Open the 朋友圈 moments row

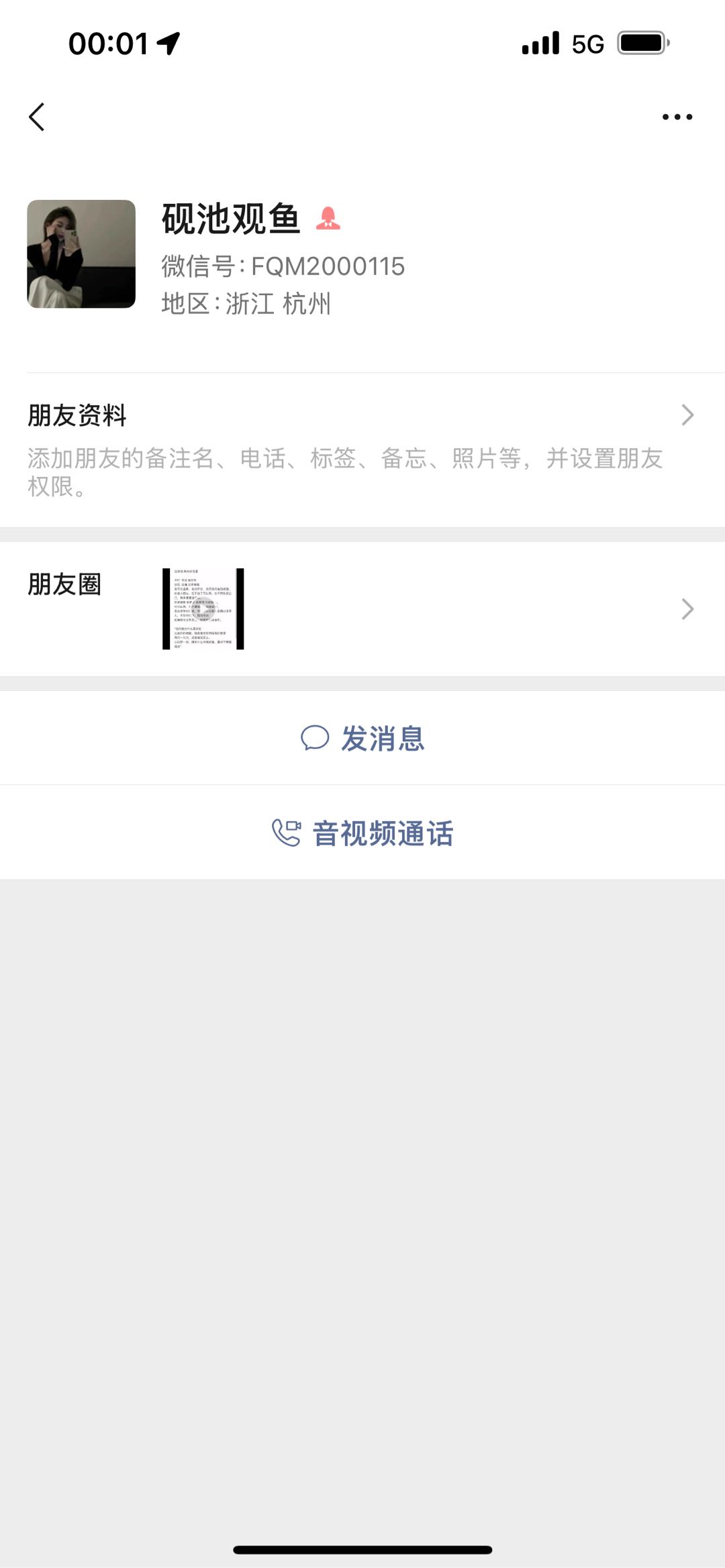[362, 609]
